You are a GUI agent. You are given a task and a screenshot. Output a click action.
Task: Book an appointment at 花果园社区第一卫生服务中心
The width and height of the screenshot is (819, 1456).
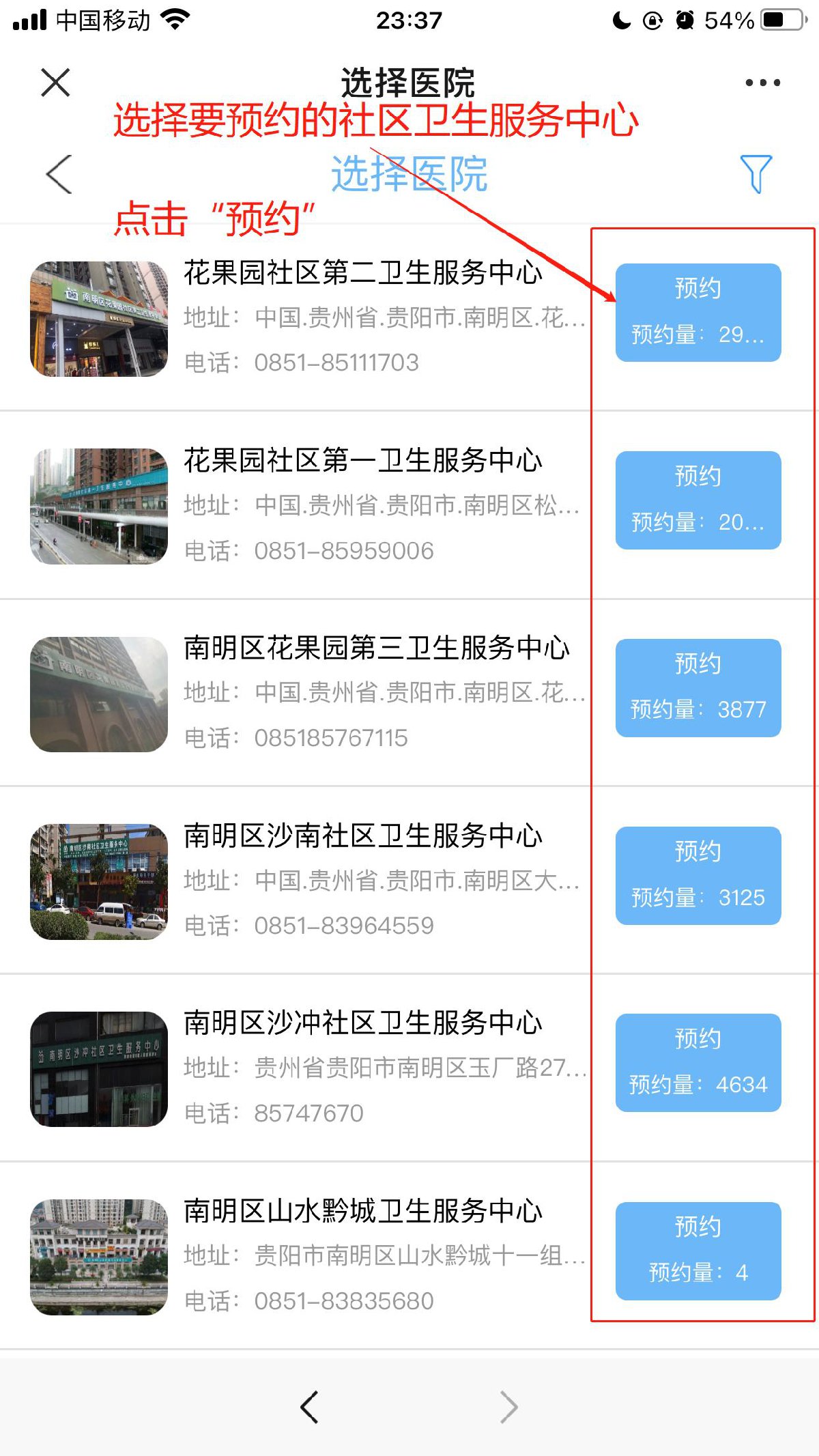click(698, 500)
